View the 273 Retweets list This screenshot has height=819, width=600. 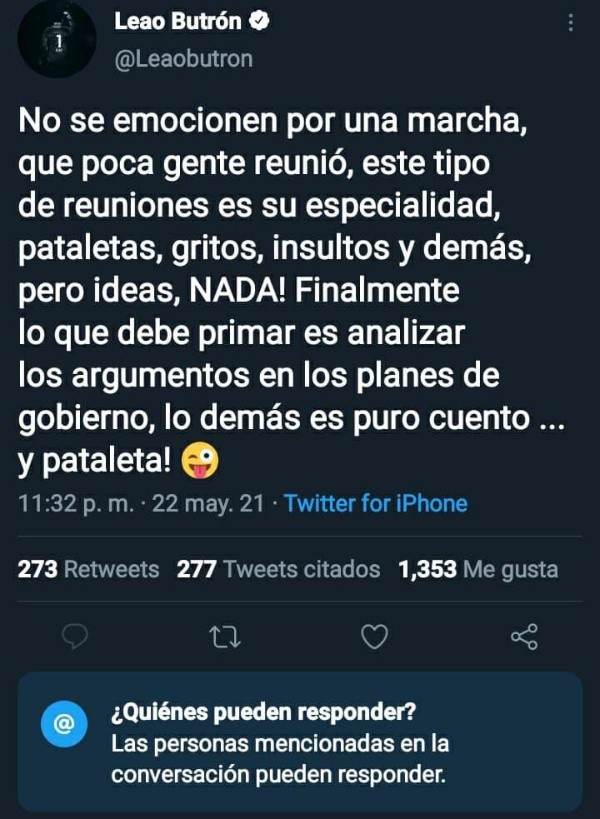[x=89, y=569]
